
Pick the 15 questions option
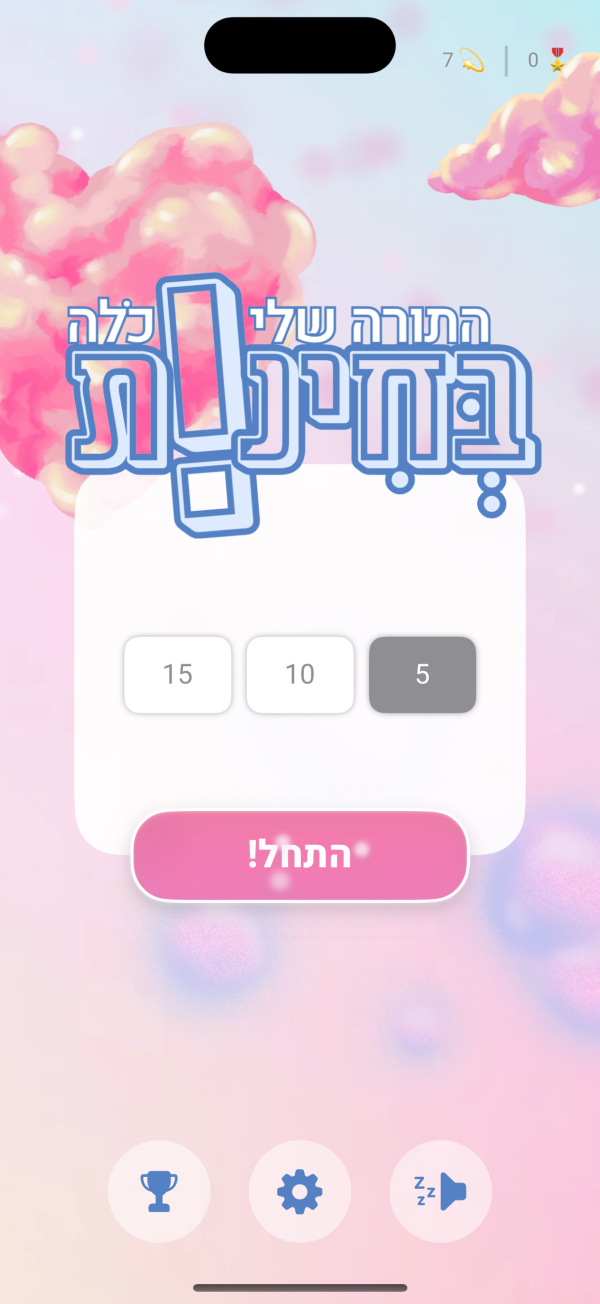178,675
